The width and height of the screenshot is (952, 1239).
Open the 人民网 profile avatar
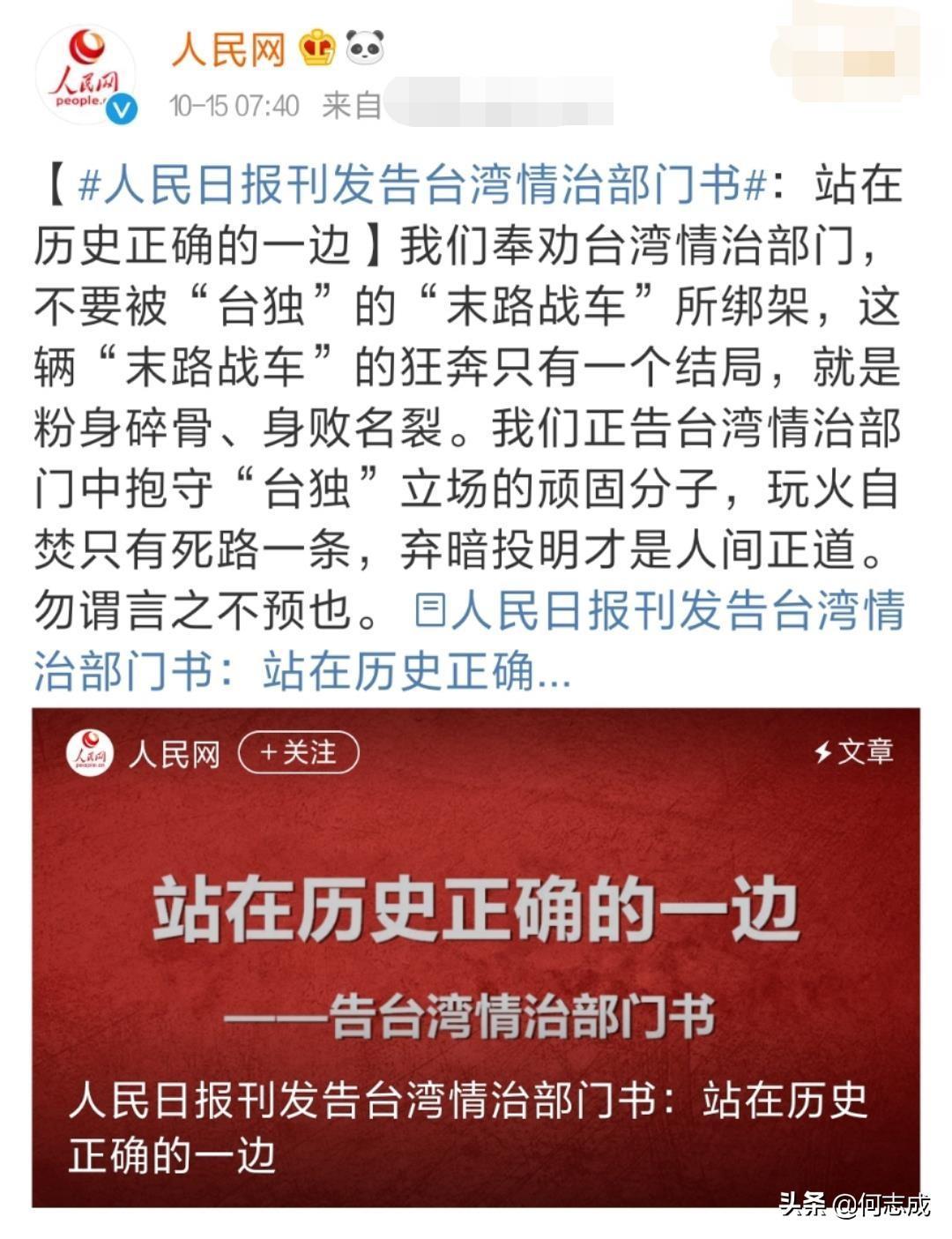point(85,75)
